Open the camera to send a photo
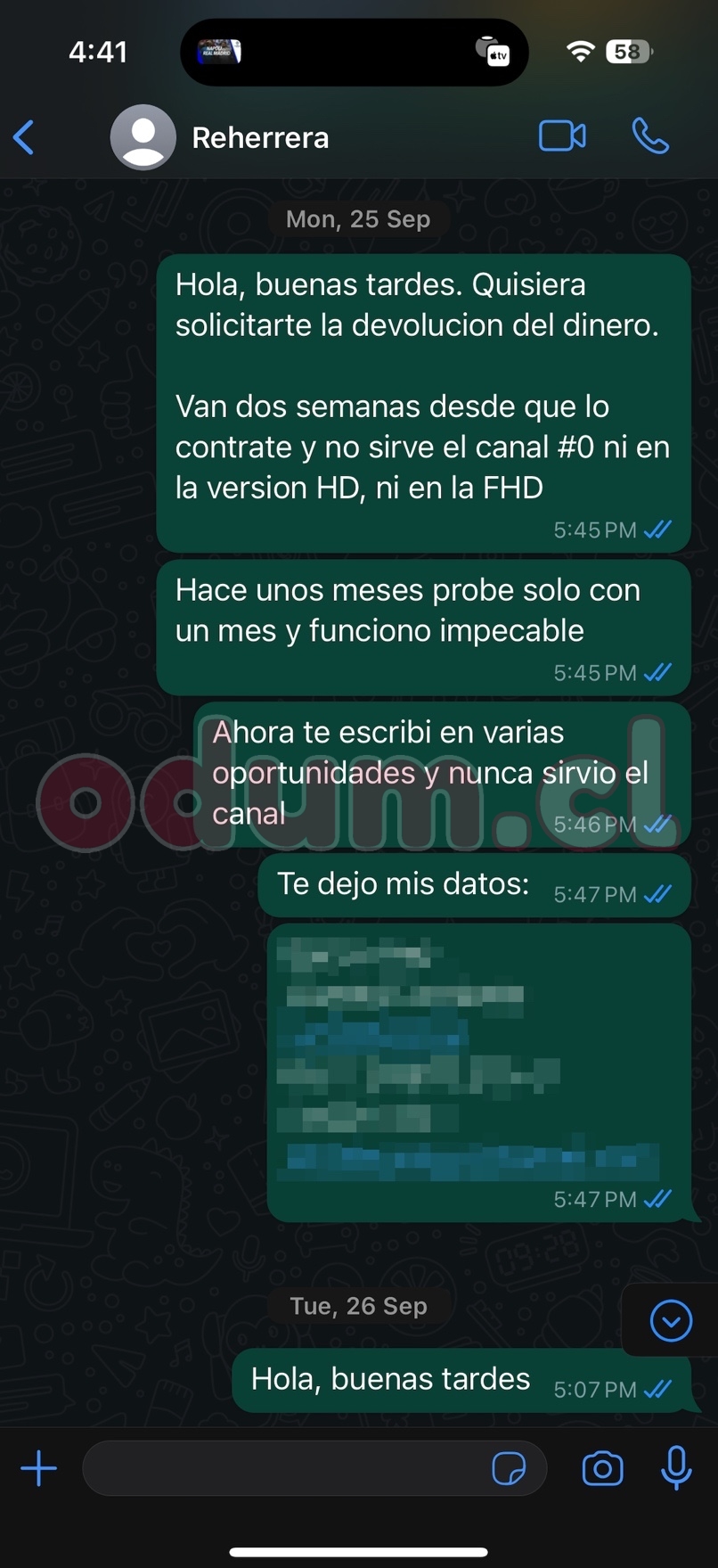Image resolution: width=718 pixels, height=1568 pixels. point(603,1468)
